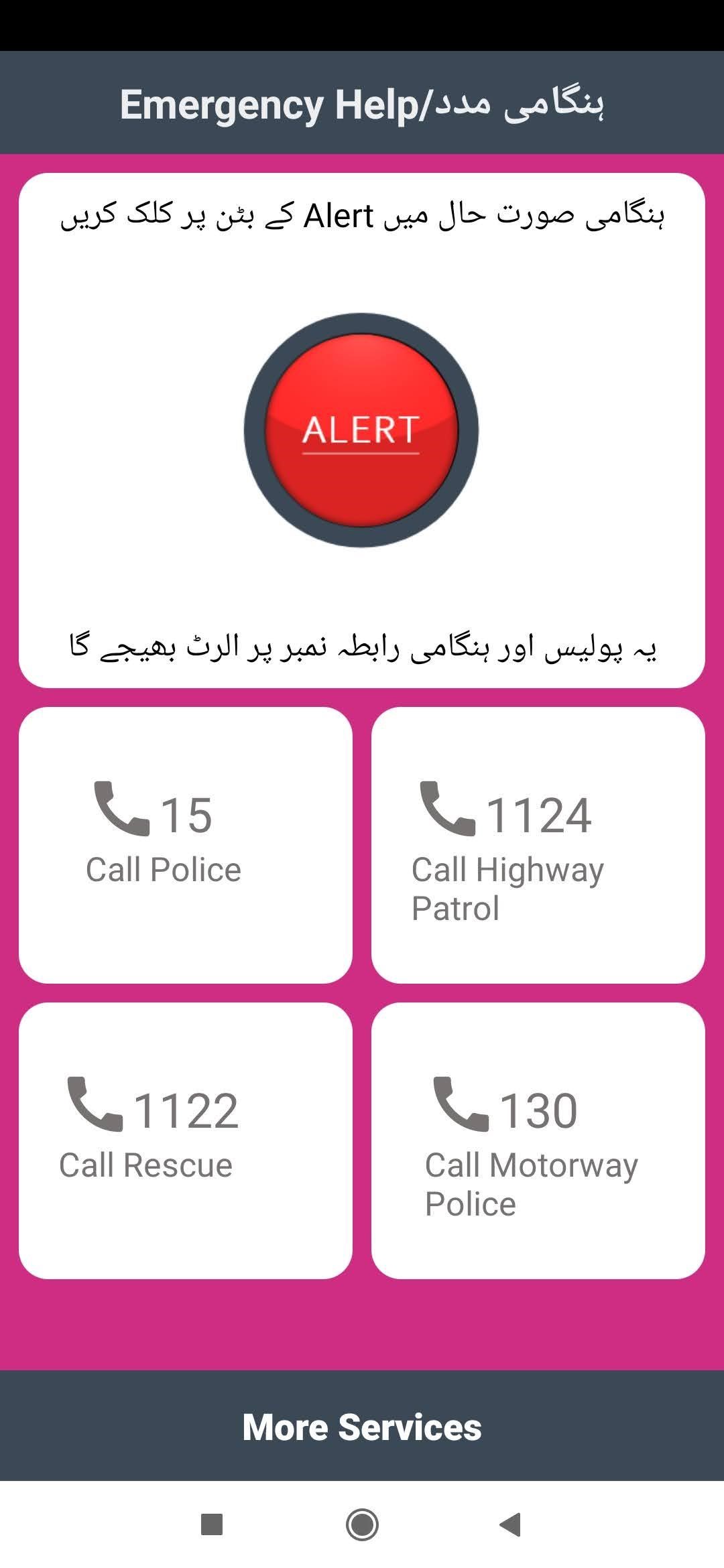Screen dimensions: 724x1568
Task: Call Motorway Police on 130
Action: click(x=538, y=1140)
